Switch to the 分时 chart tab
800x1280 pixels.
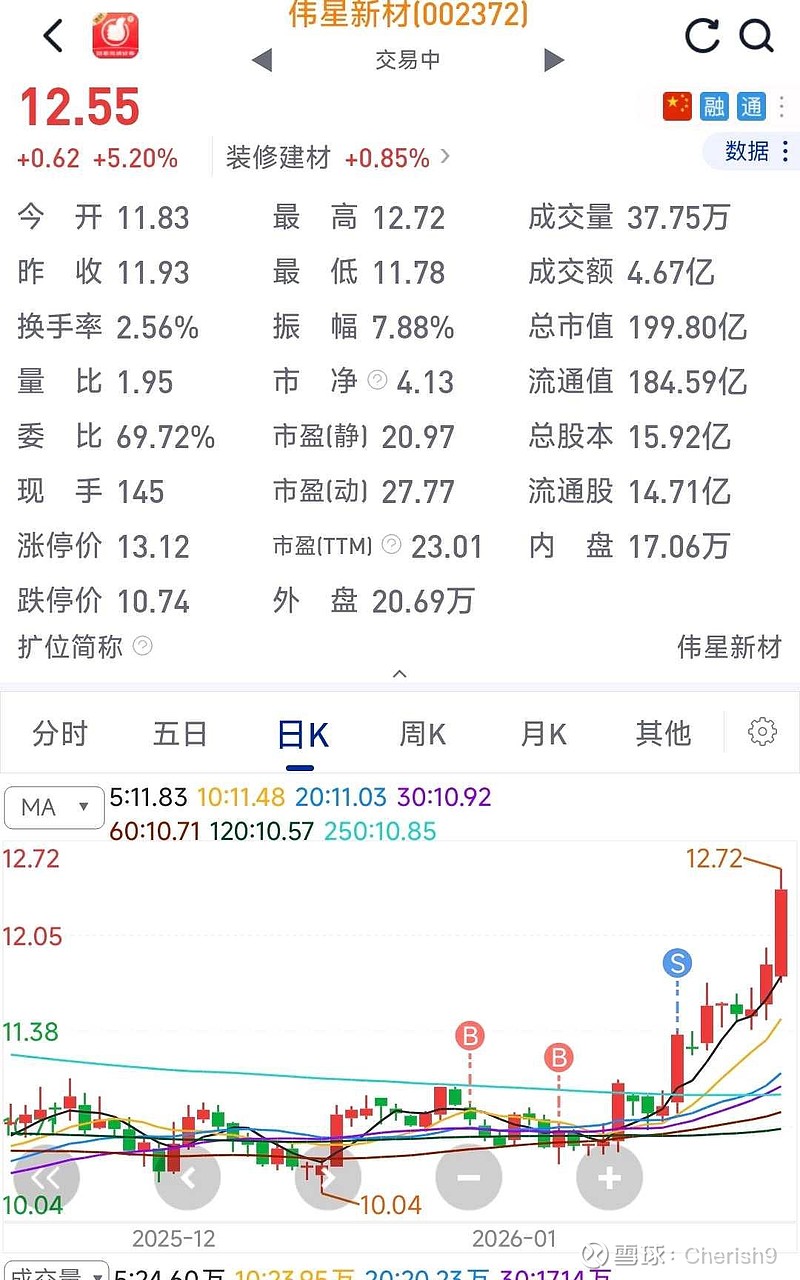click(60, 734)
